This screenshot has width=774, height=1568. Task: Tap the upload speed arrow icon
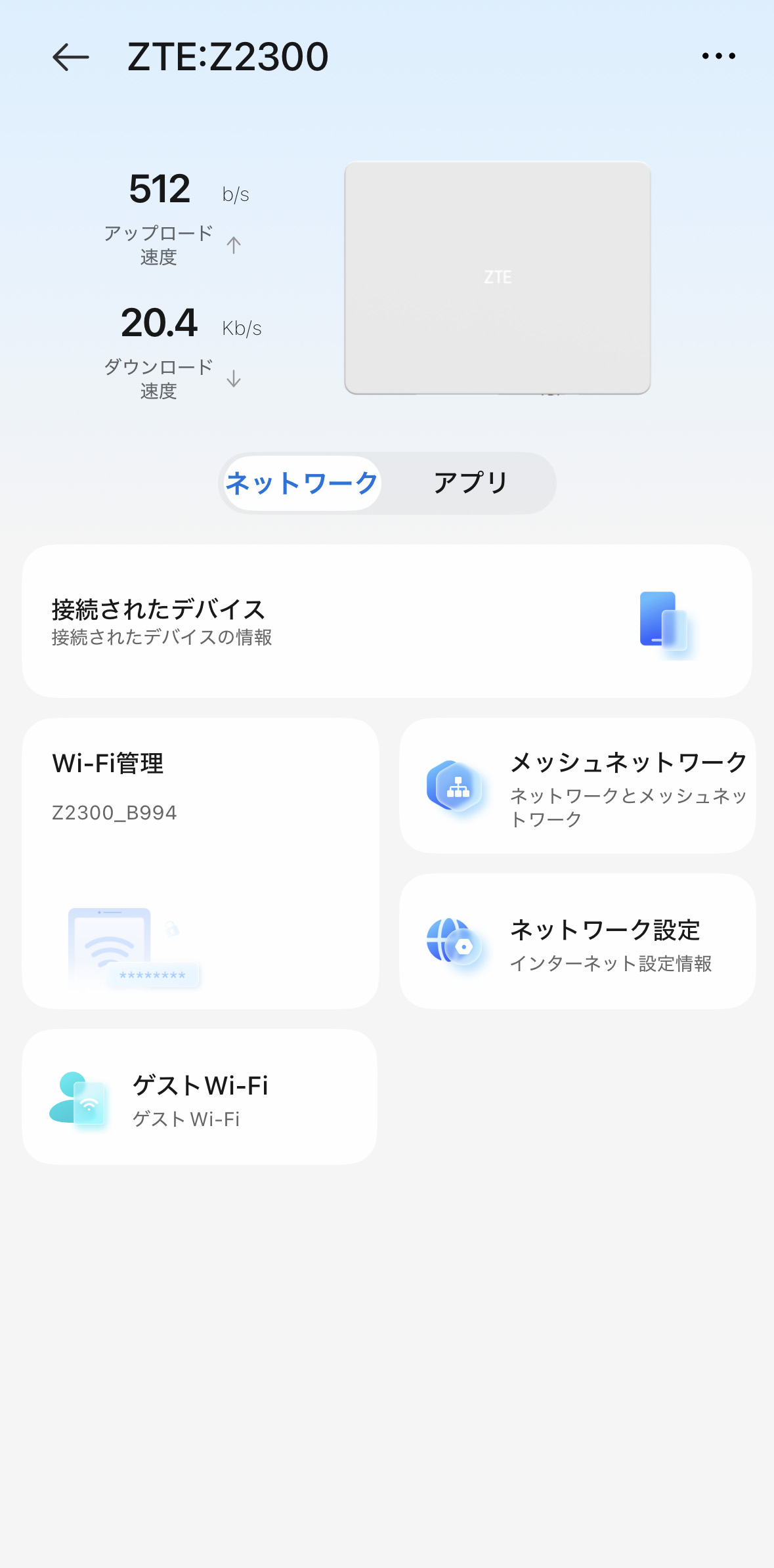[x=234, y=244]
